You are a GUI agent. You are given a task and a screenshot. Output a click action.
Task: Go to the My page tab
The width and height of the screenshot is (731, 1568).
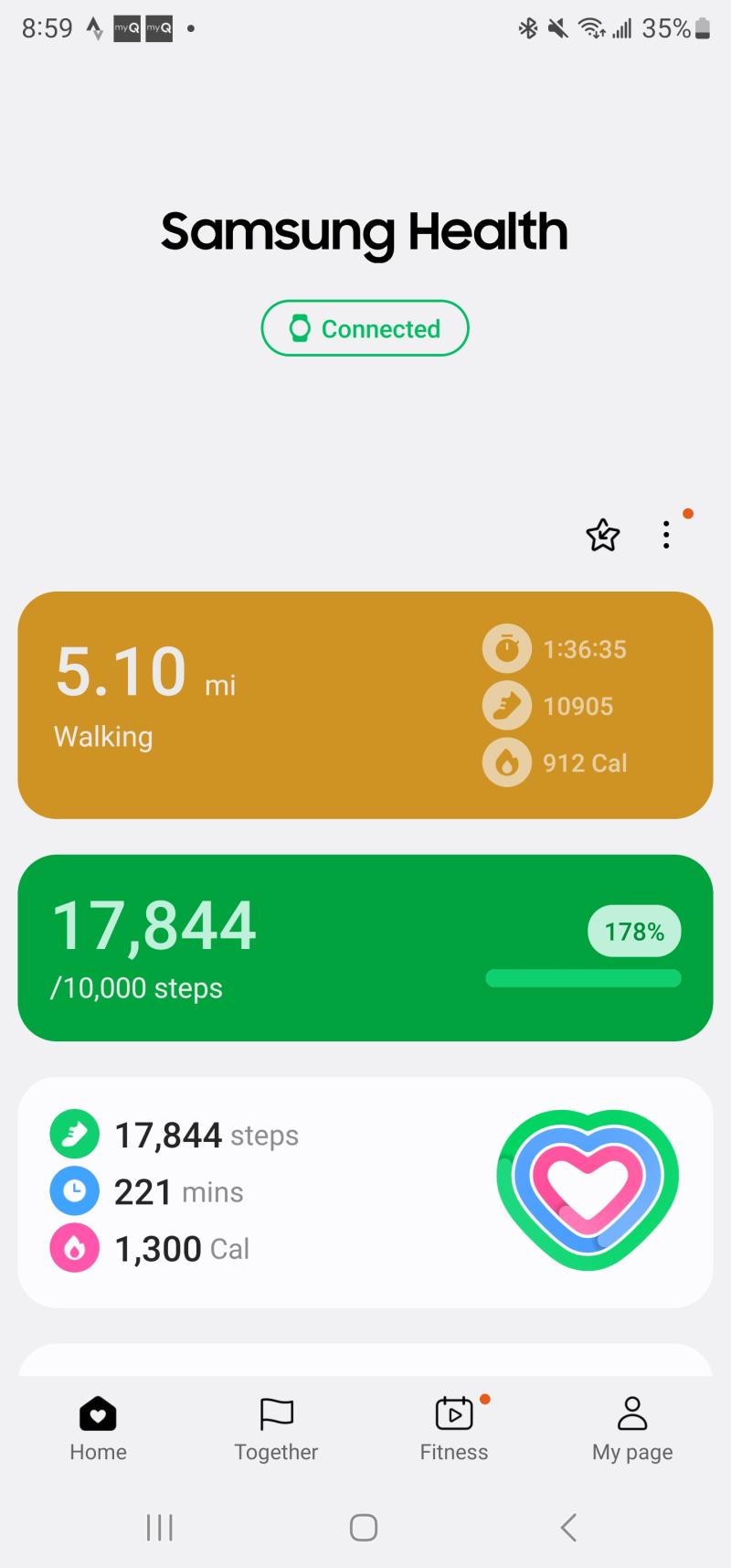tap(632, 1431)
